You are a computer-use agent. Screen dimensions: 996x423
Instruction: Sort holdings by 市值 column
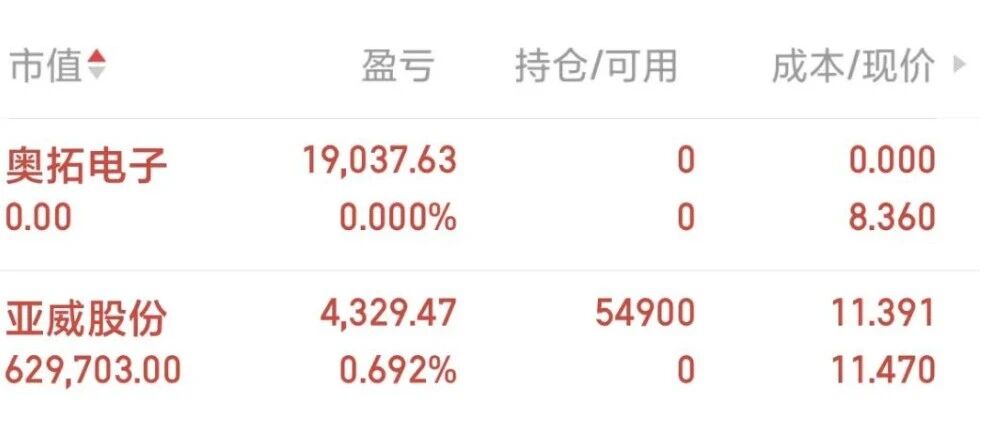57,66
